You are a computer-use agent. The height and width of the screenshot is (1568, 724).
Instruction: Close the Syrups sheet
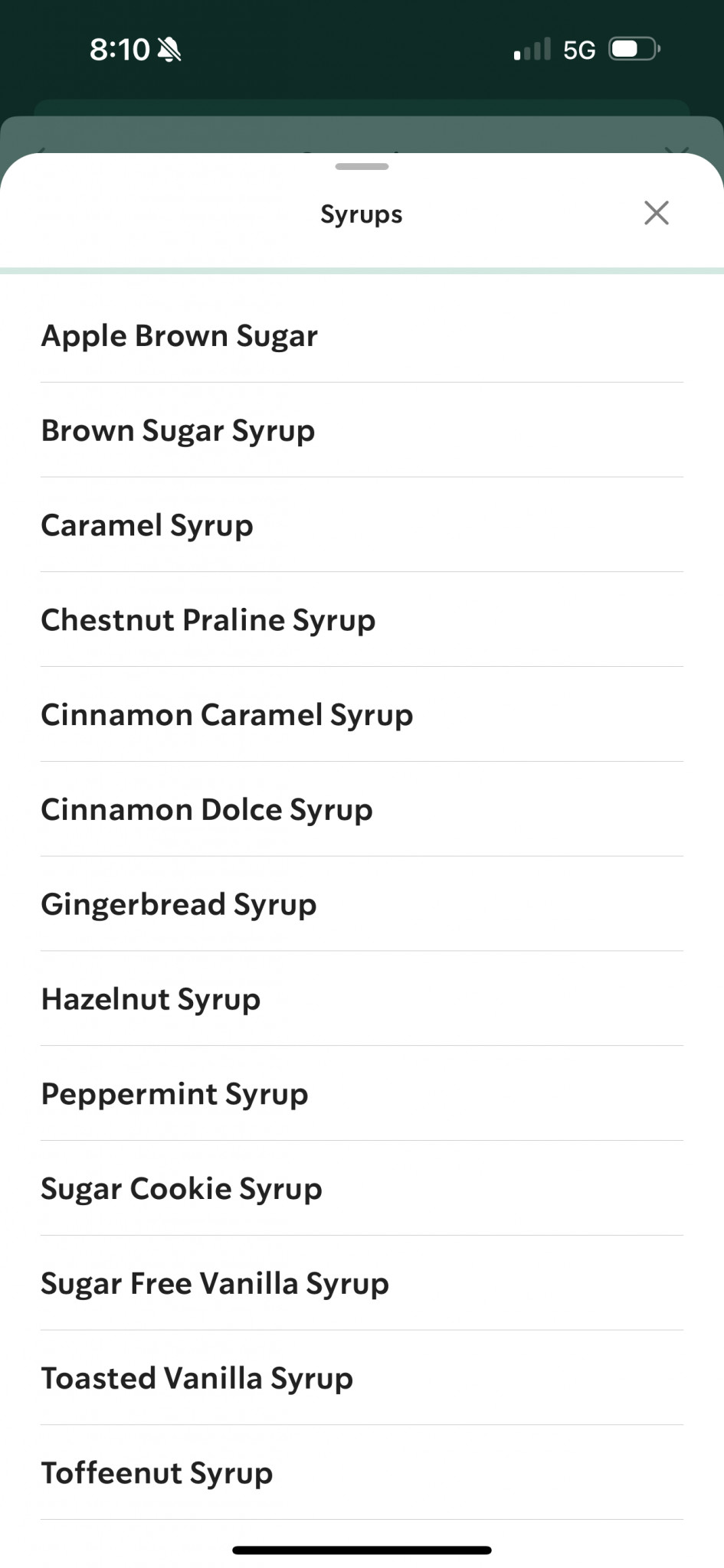click(x=657, y=213)
